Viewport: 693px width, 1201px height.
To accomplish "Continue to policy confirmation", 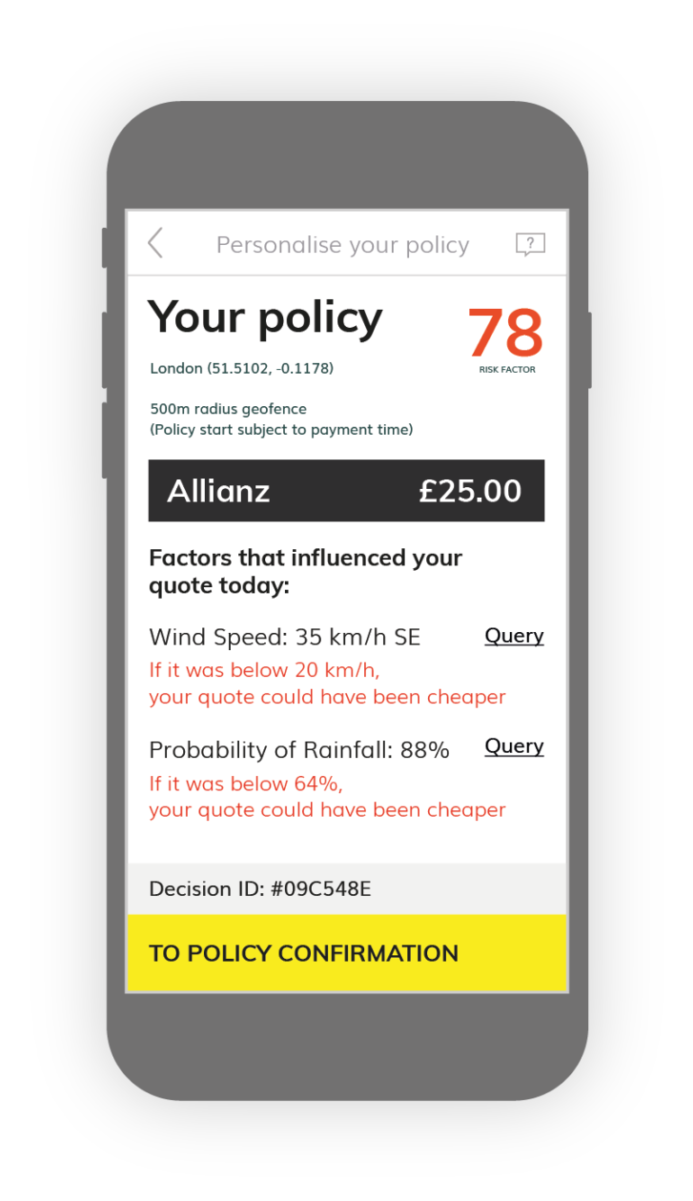I will click(346, 953).
